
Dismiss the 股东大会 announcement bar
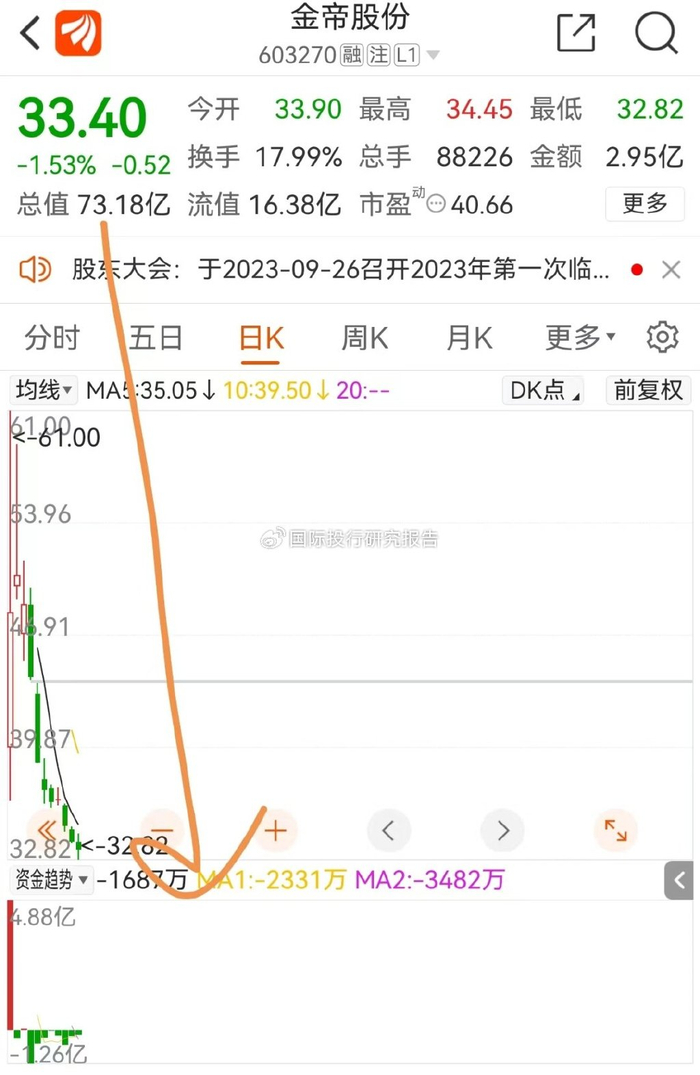671,269
